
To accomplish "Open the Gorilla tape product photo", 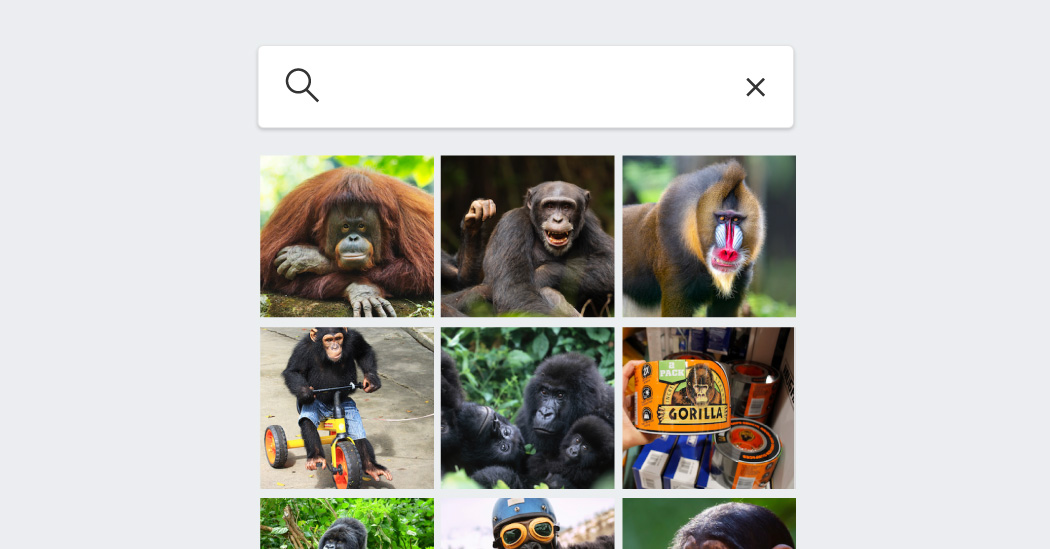I will point(708,408).
